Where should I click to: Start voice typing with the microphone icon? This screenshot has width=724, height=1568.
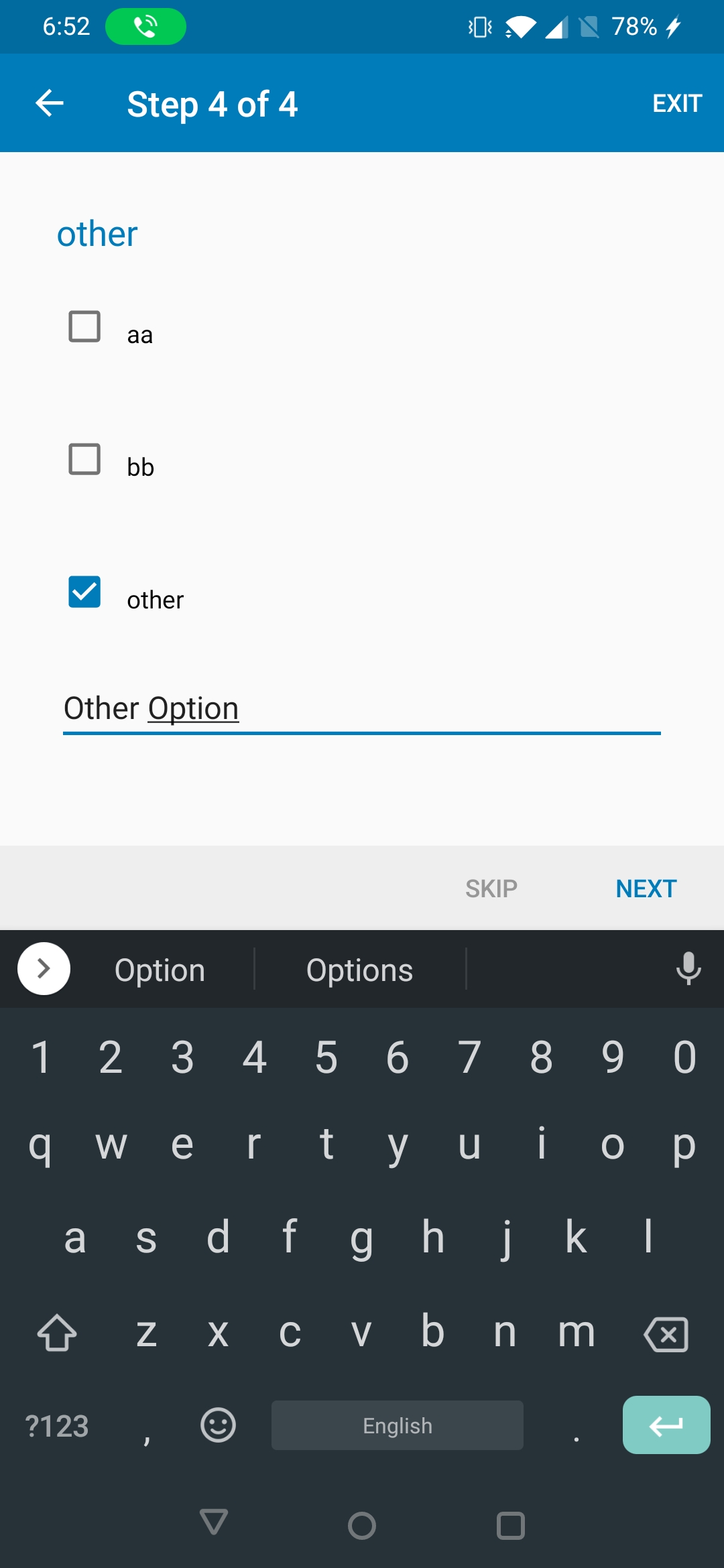pyautogui.click(x=689, y=968)
